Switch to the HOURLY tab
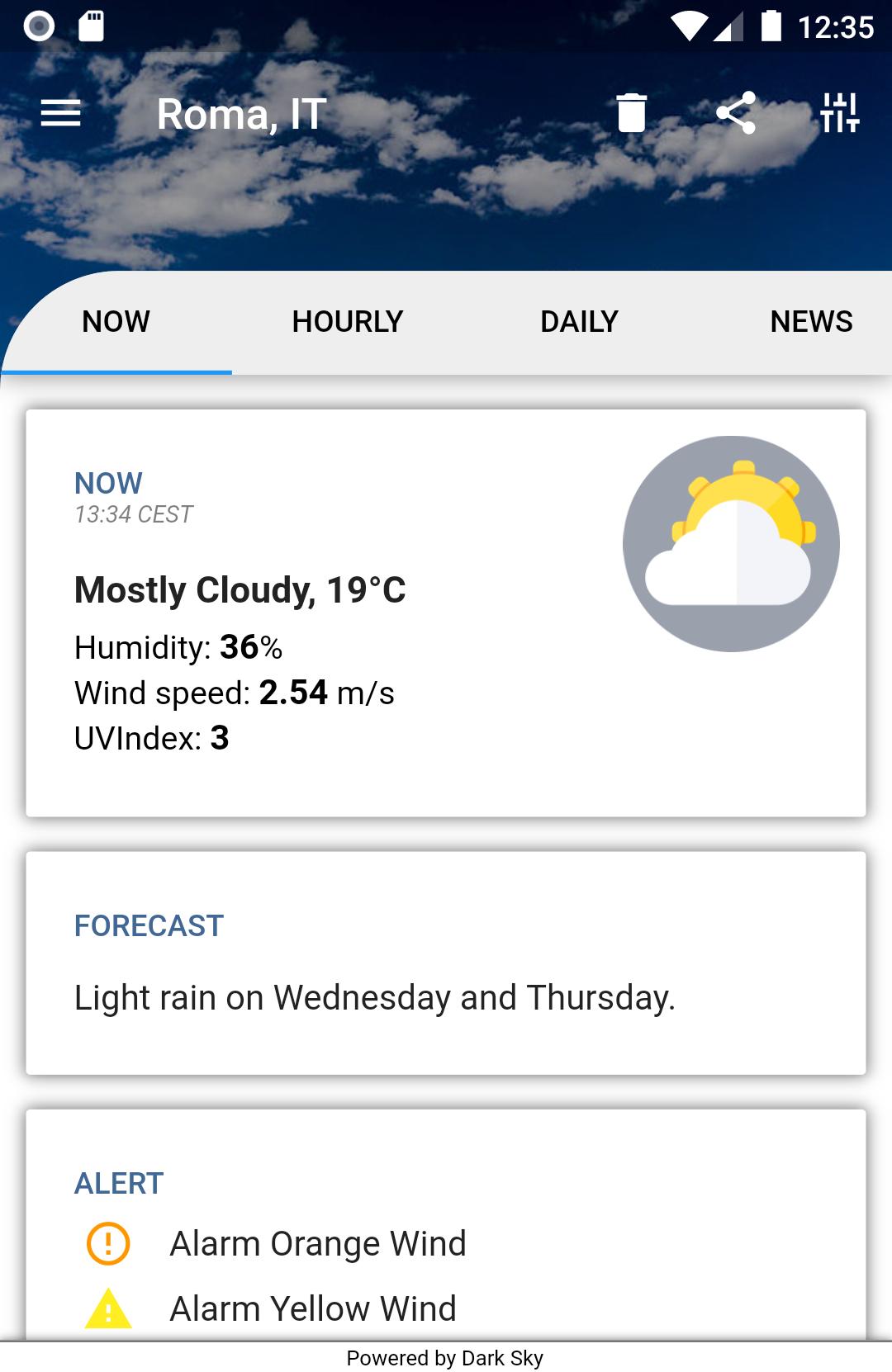Viewport: 892px width, 1372px height. pyautogui.click(x=347, y=321)
